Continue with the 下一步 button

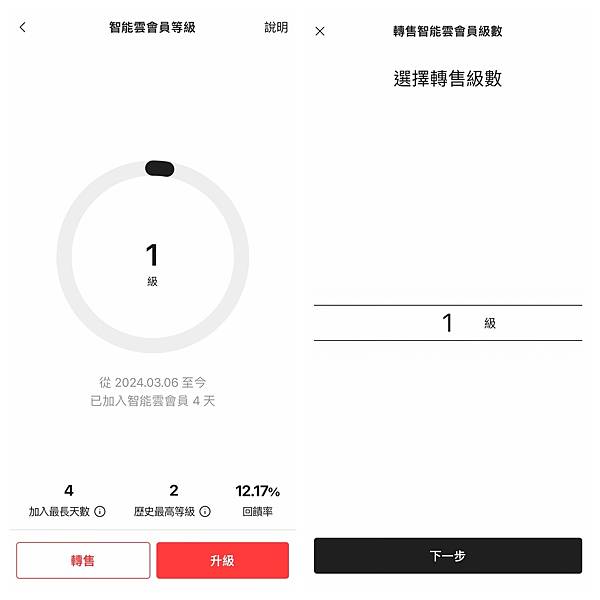pos(447,556)
